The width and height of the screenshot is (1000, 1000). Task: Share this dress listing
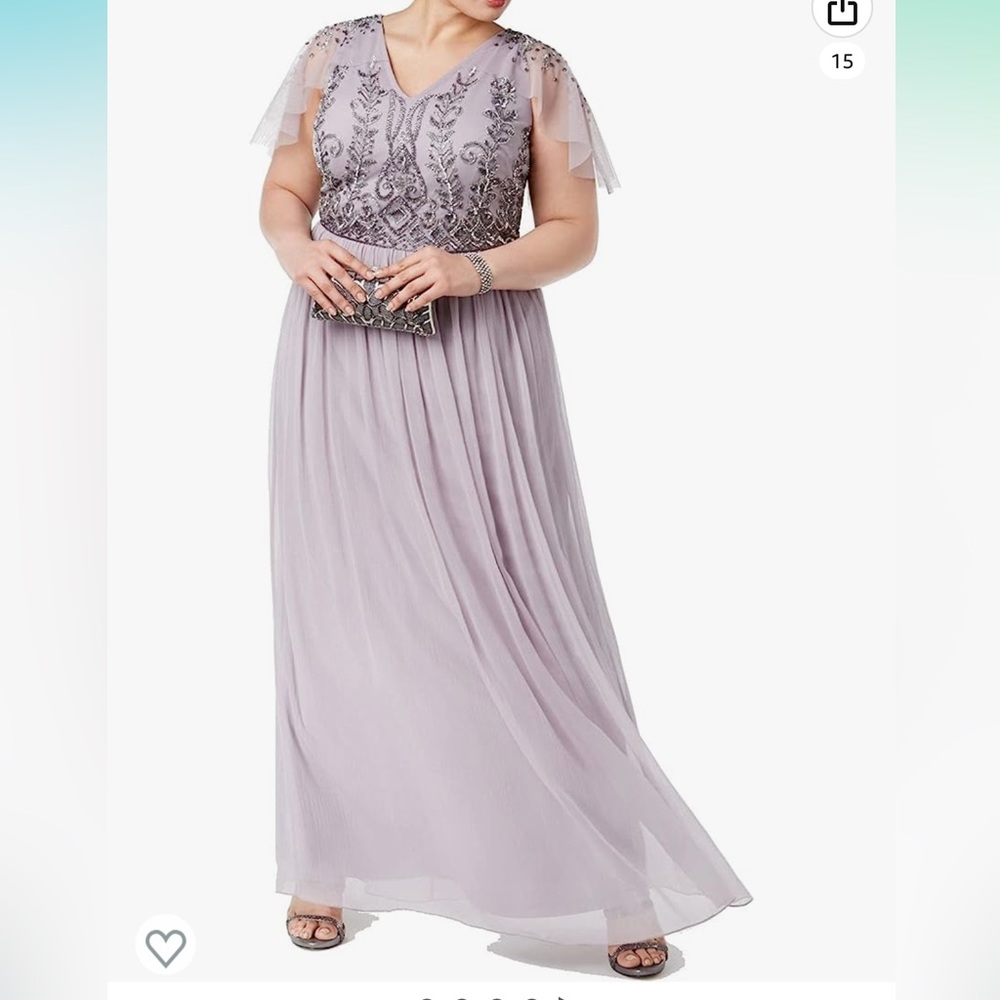(842, 12)
